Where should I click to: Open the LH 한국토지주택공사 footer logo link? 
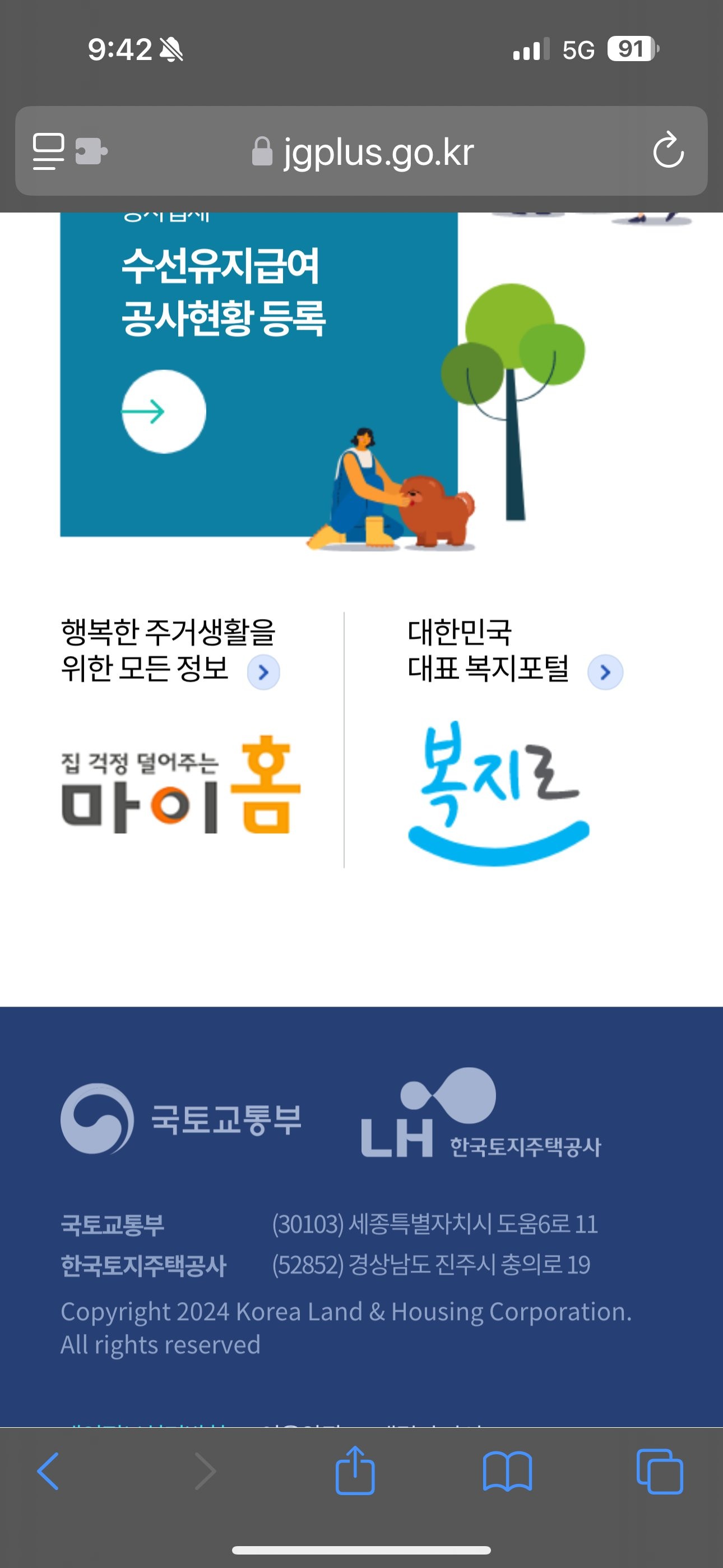click(481, 1114)
